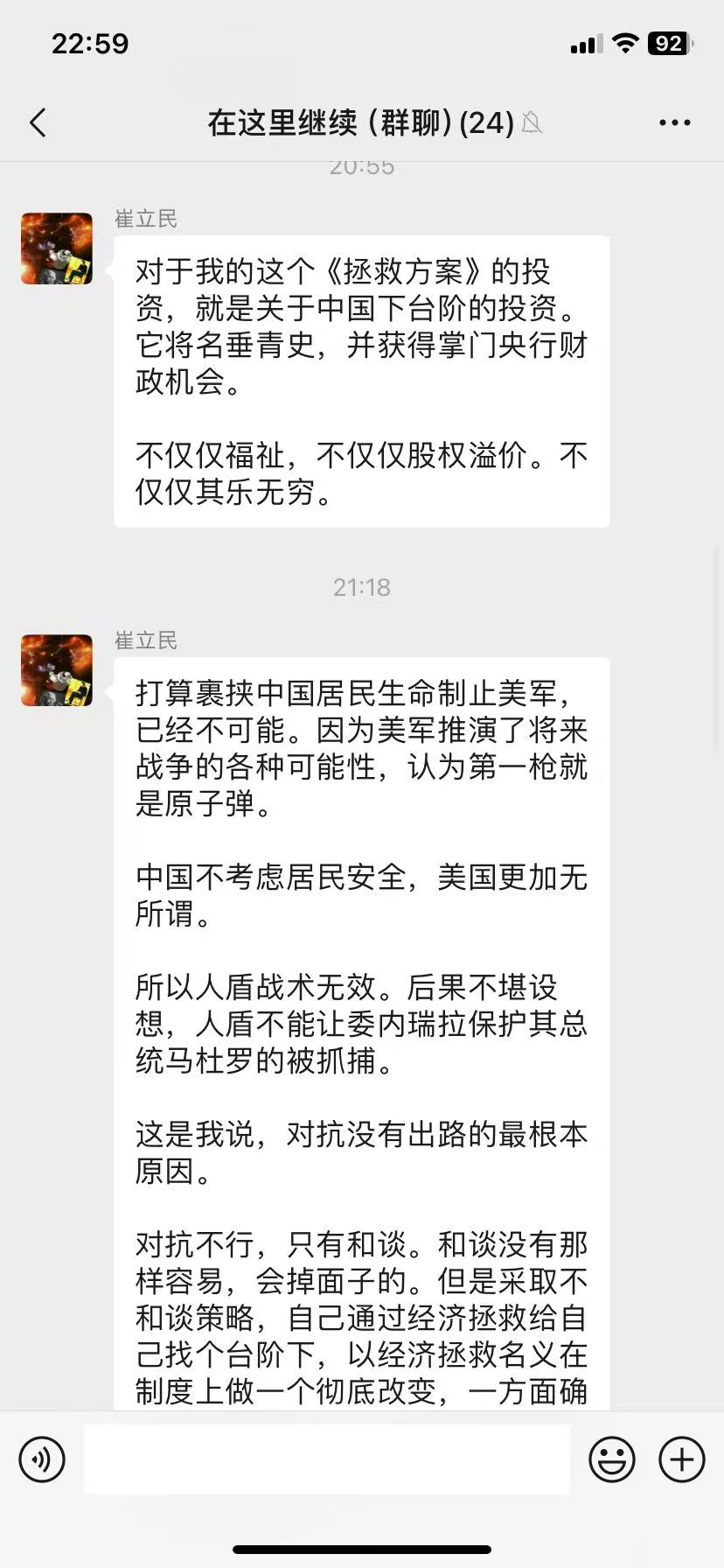Open the emoji picker

click(x=613, y=1459)
